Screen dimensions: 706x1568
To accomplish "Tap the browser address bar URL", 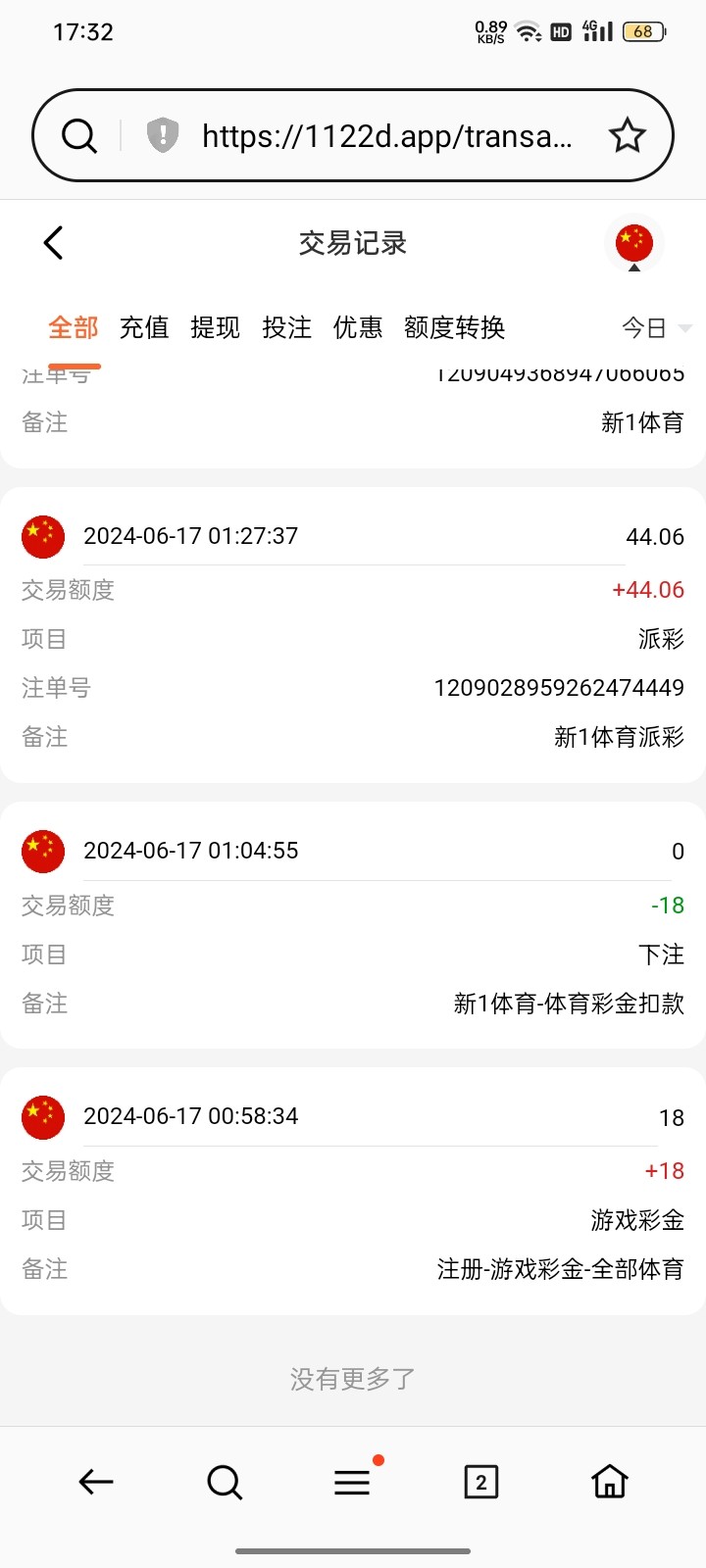I will (x=386, y=135).
